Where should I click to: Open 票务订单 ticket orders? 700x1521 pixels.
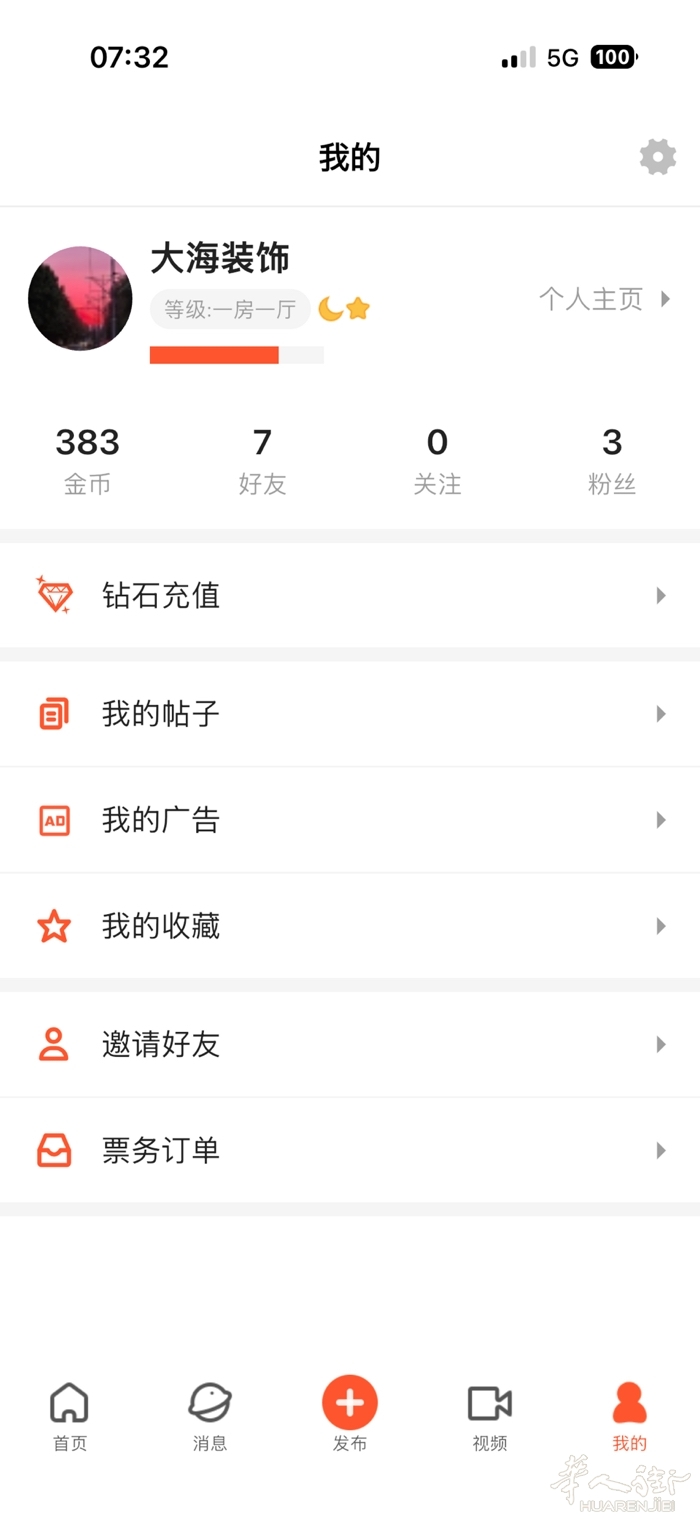(350, 1151)
